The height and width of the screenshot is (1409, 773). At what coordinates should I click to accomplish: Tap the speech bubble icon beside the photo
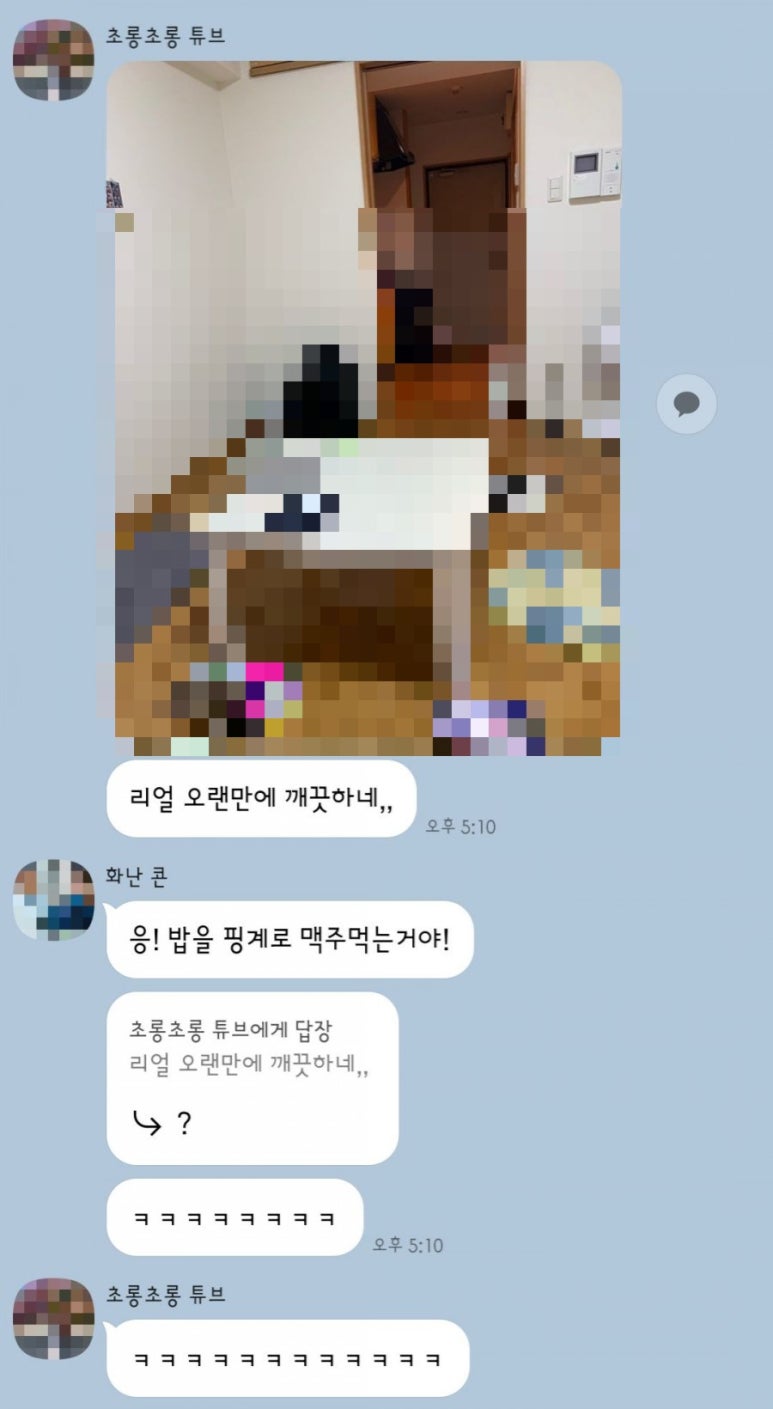pyautogui.click(x=686, y=404)
